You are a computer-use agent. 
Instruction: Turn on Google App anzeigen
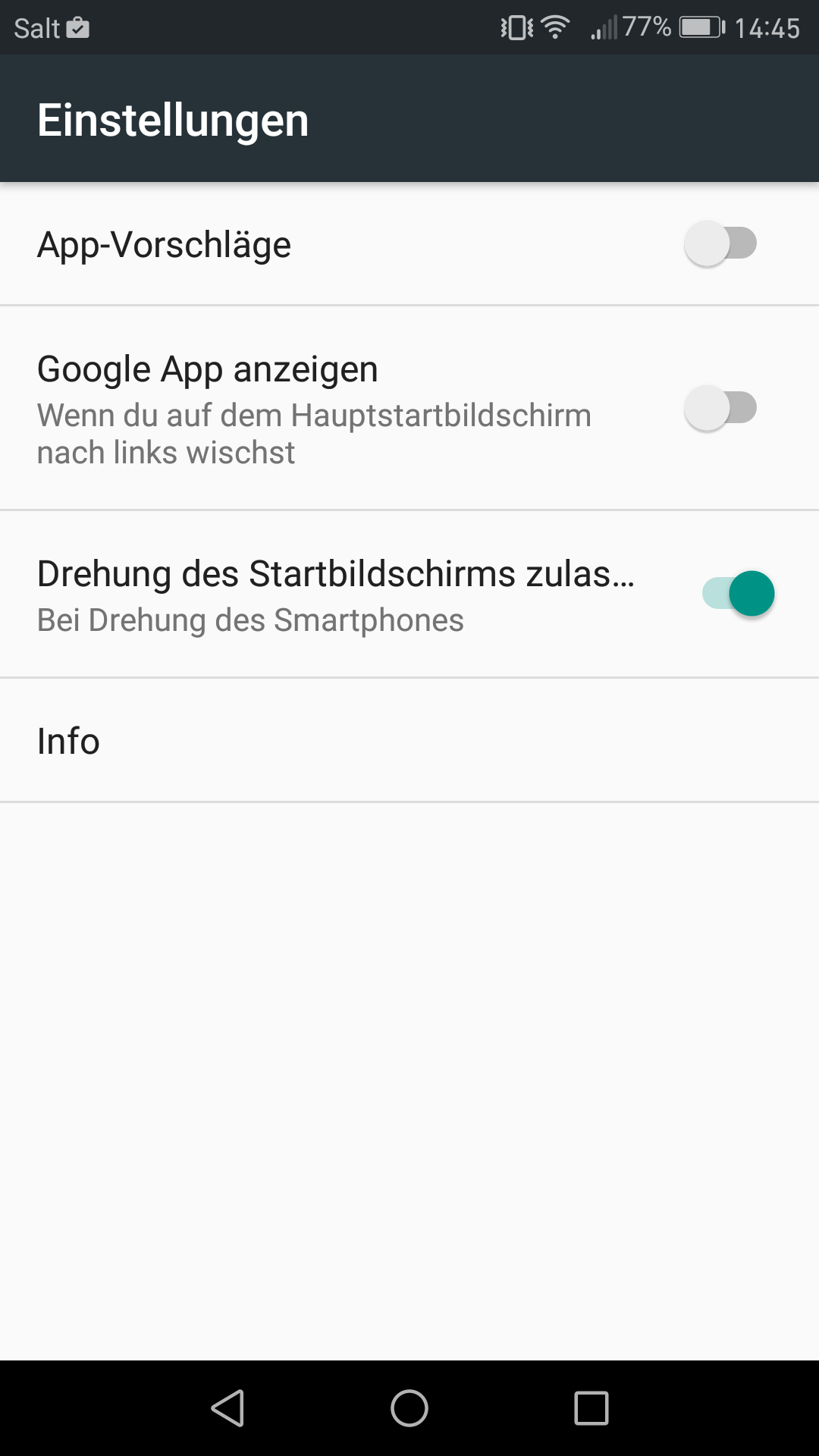coord(720,407)
